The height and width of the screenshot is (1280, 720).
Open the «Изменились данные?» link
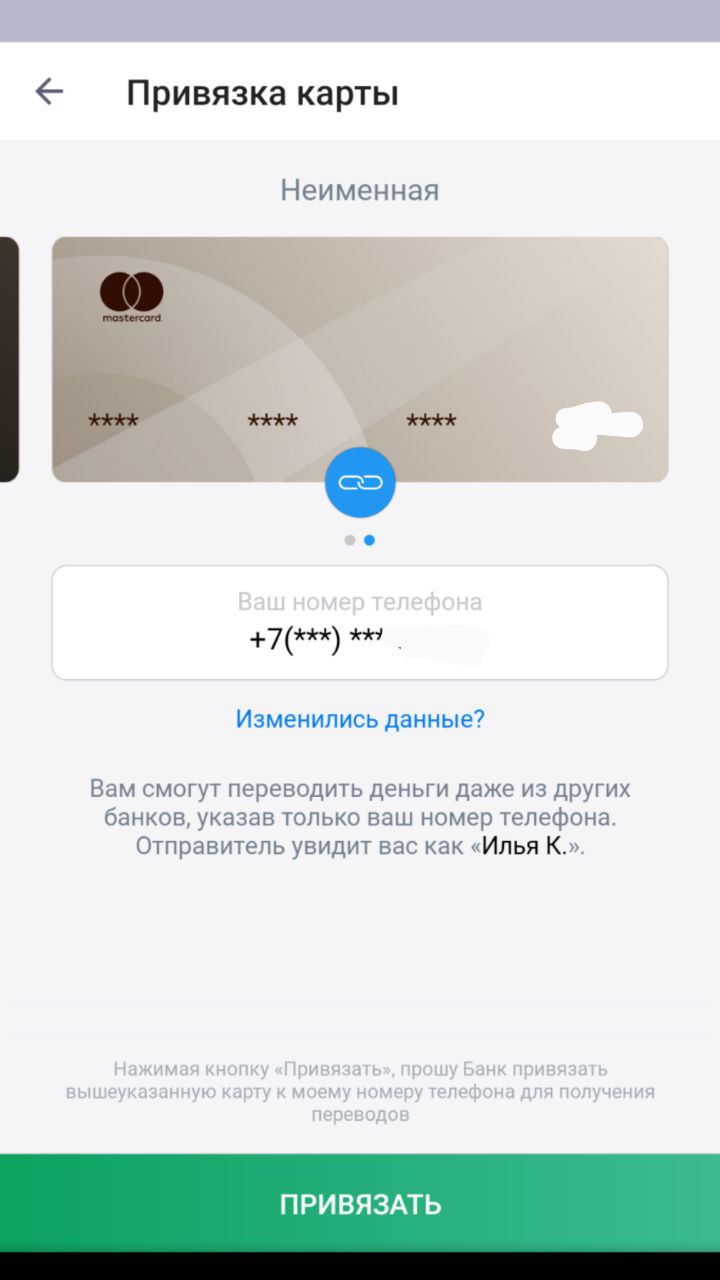(x=360, y=719)
